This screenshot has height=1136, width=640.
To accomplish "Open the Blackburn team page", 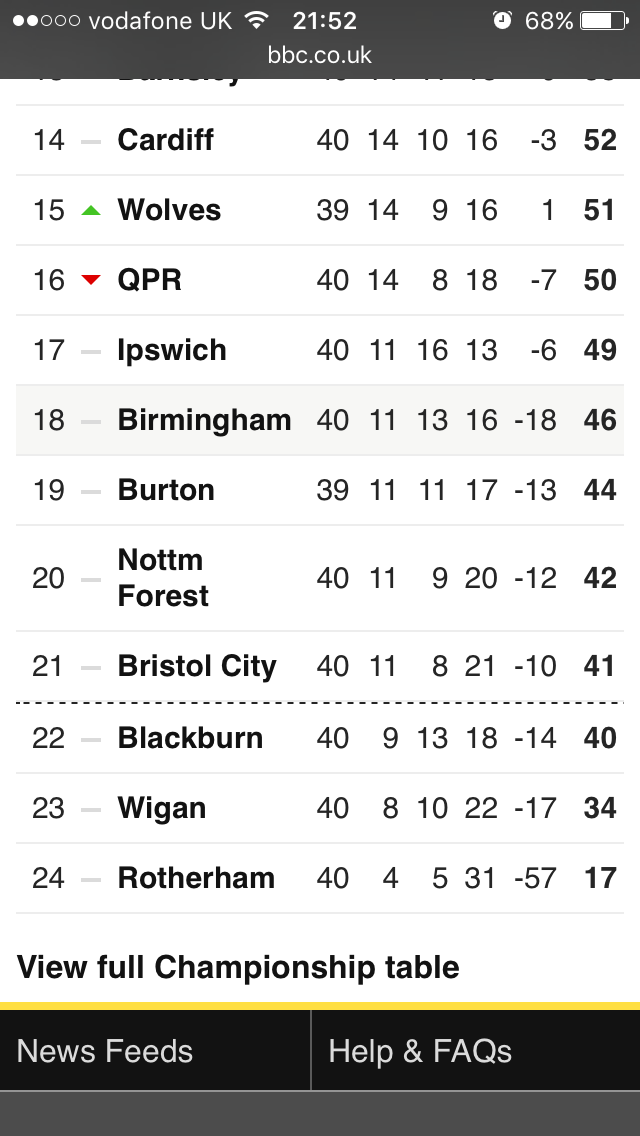I will (190, 738).
